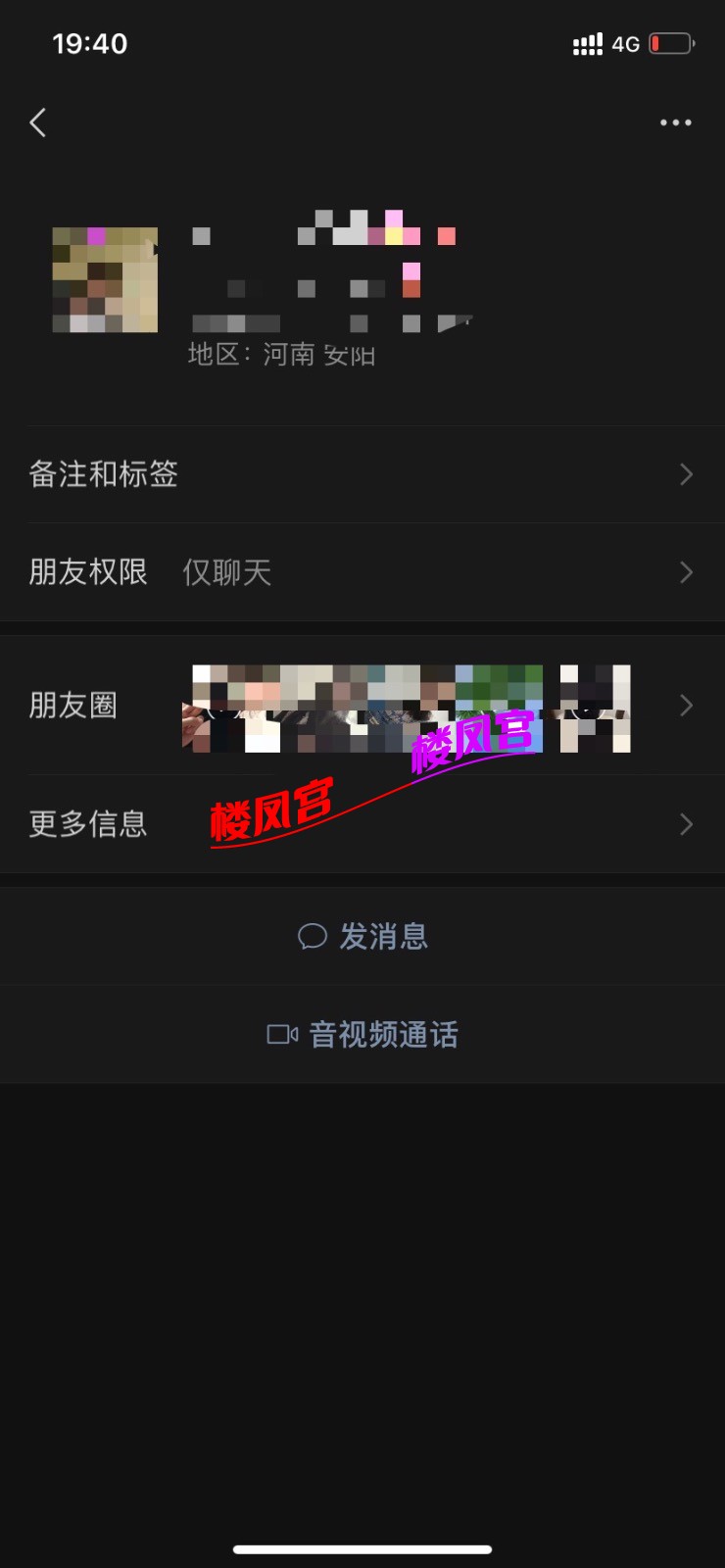The height and width of the screenshot is (1568, 725).
Task: Go back using the top-left arrow
Action: (38, 122)
